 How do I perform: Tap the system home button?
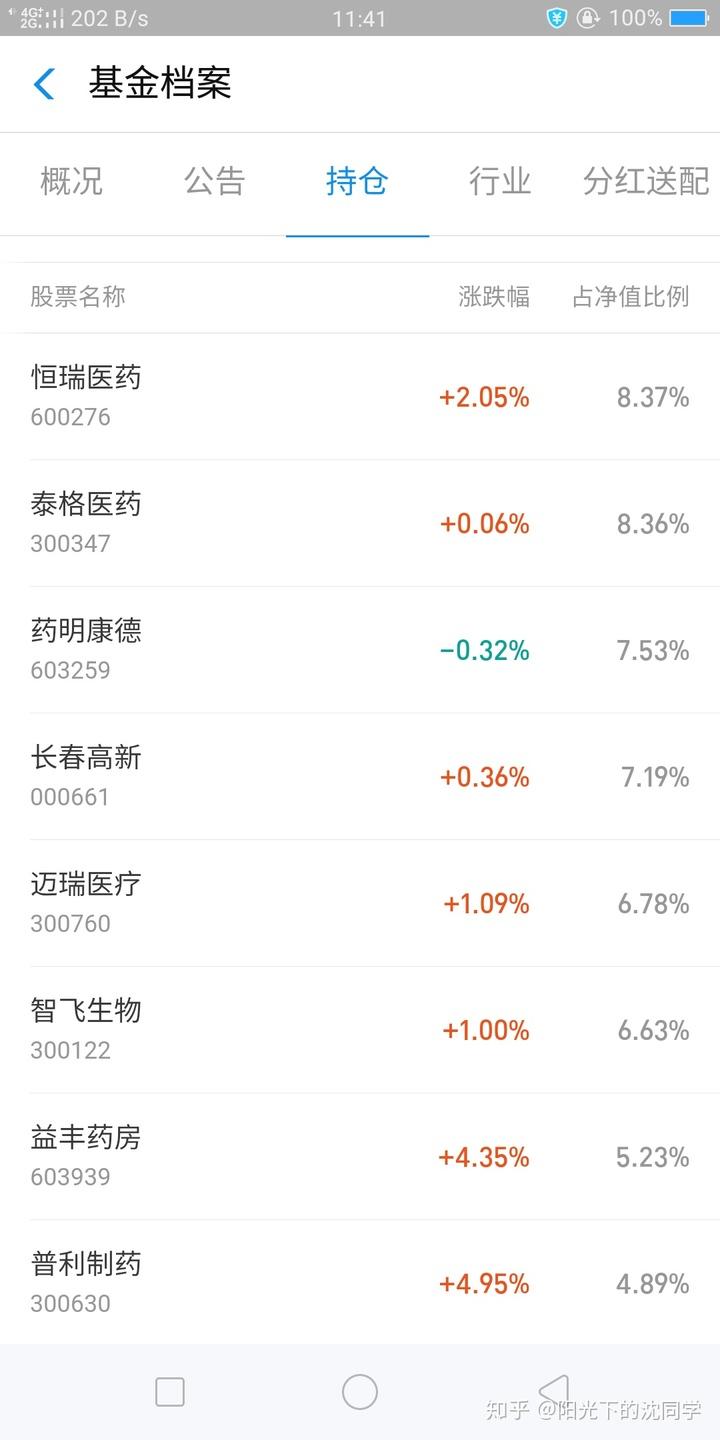pyautogui.click(x=360, y=1392)
